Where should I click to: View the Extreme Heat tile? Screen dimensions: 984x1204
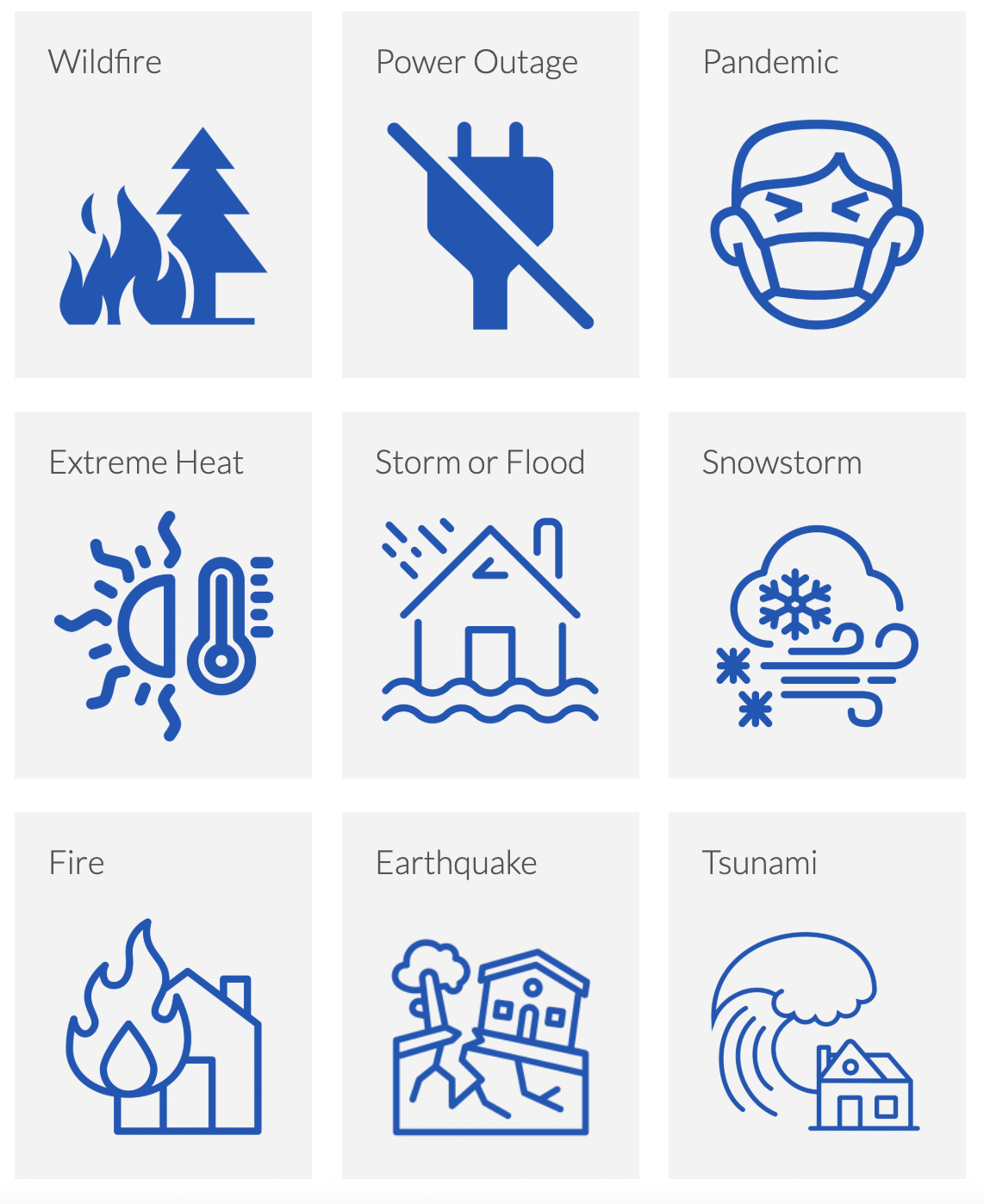click(x=163, y=595)
